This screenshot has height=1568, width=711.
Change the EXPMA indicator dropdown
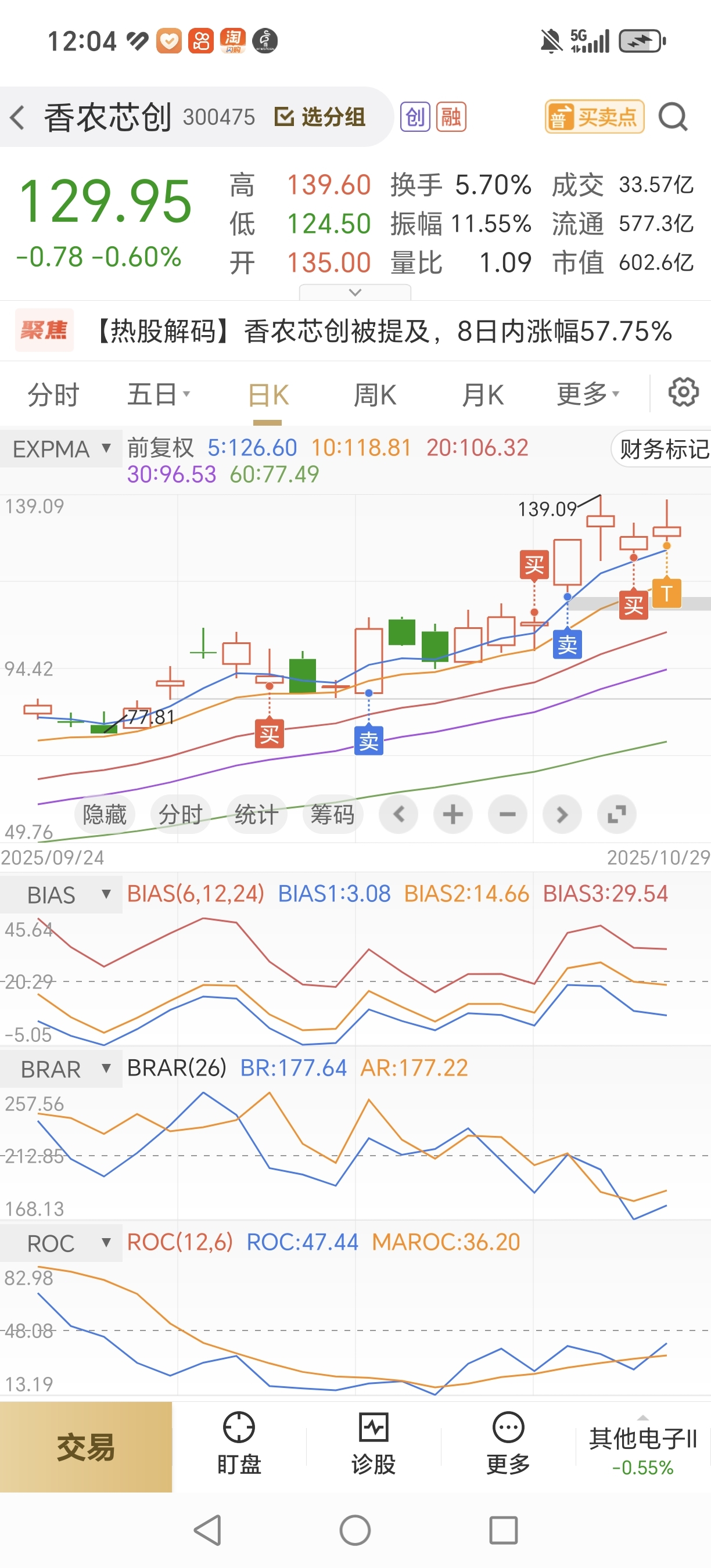click(61, 449)
